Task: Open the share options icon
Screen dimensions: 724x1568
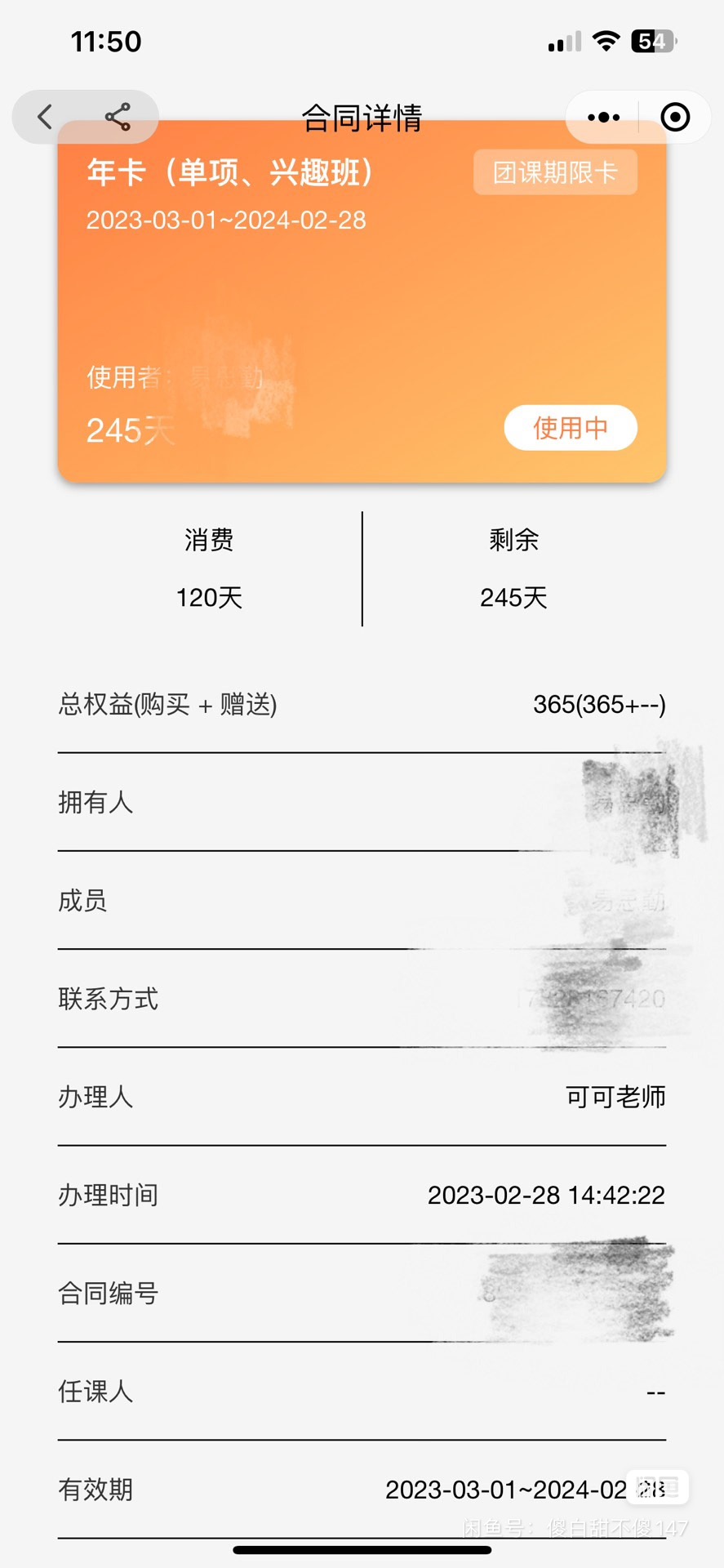Action: coord(118,117)
